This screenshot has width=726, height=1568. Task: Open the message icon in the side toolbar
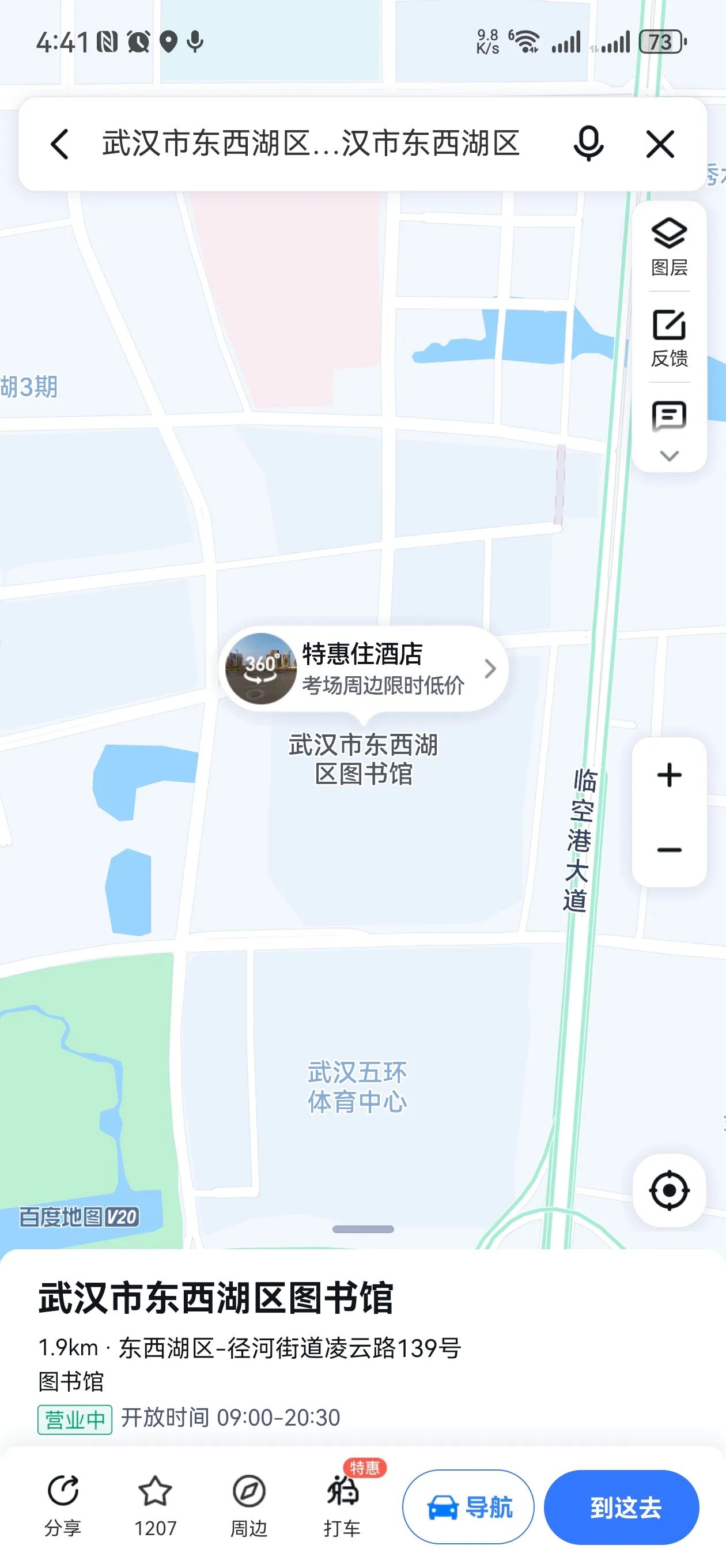(670, 417)
